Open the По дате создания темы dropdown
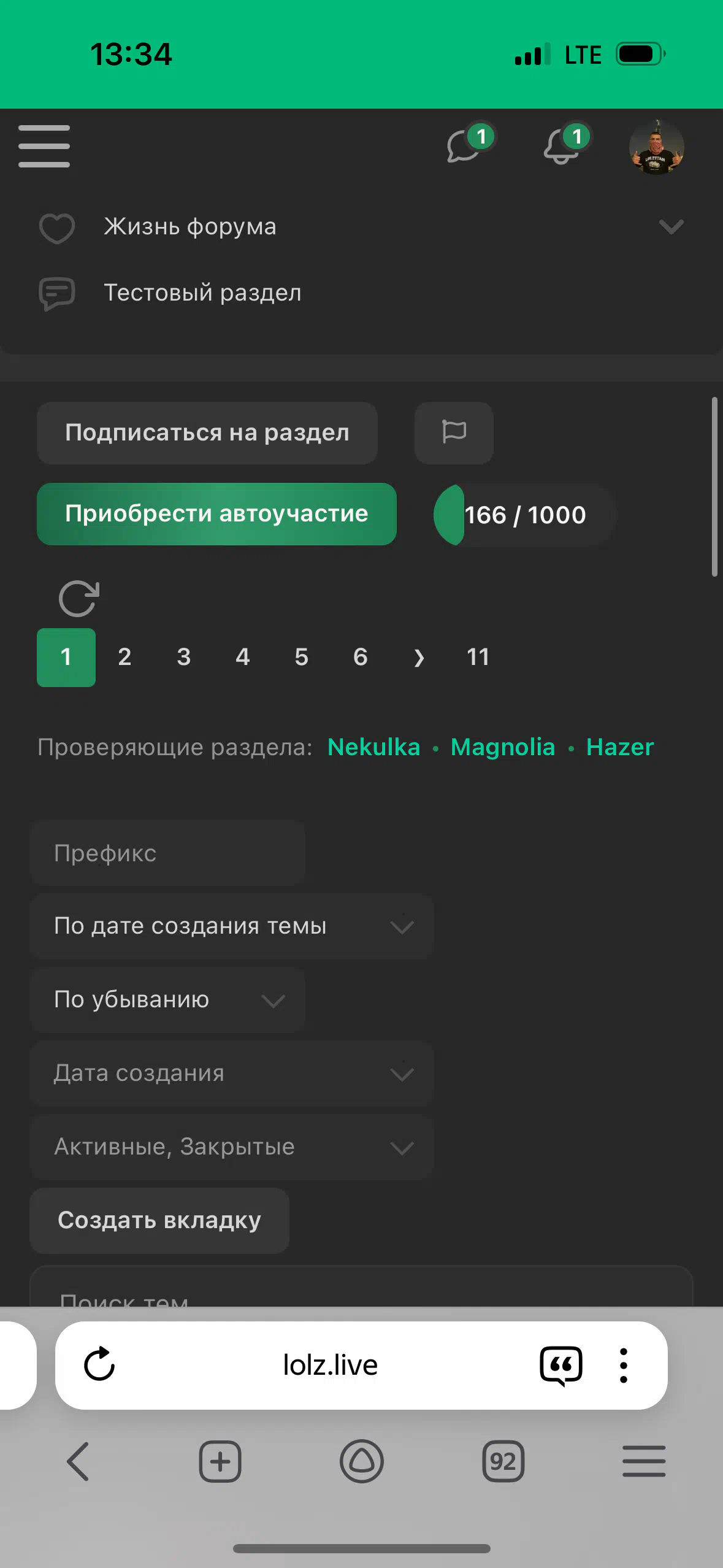 232,926
